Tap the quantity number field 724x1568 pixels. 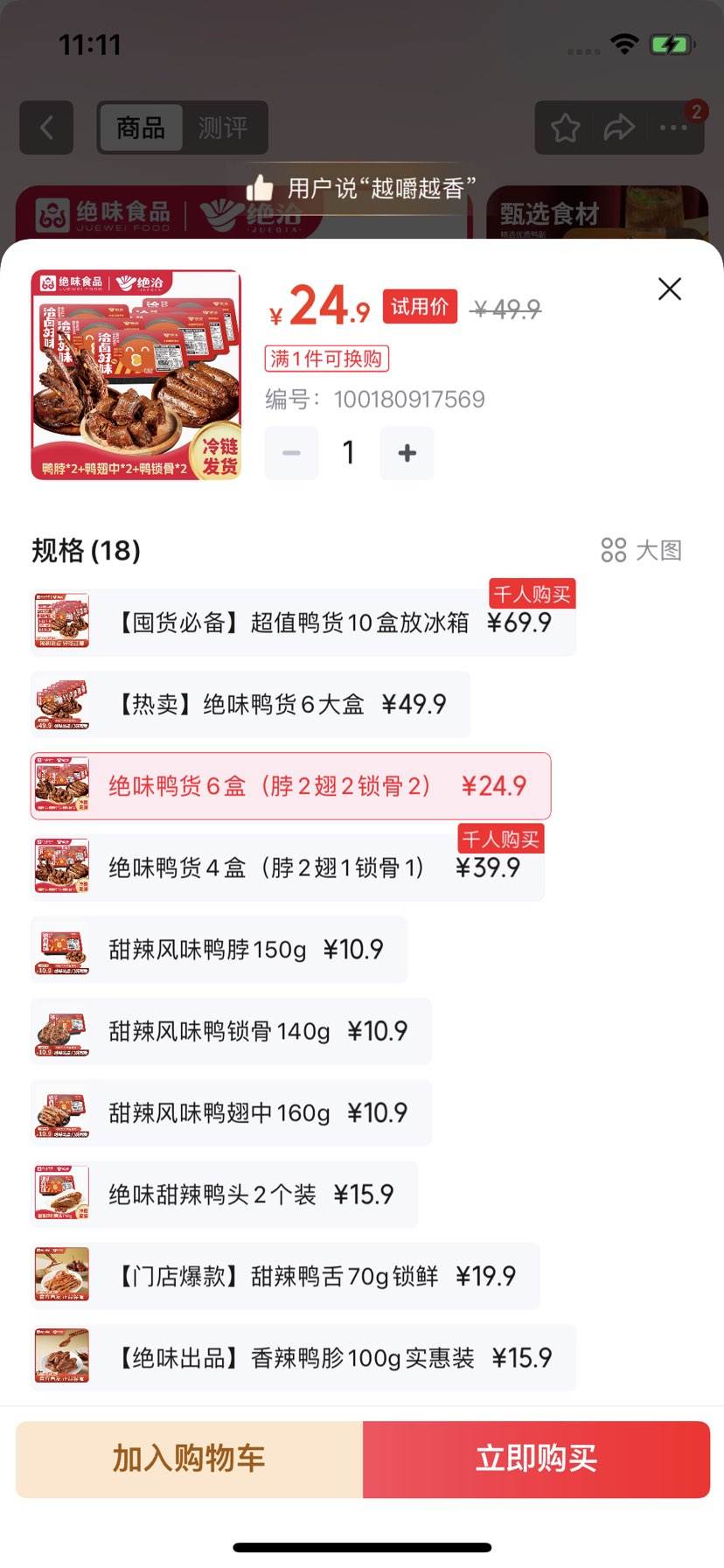point(348,453)
